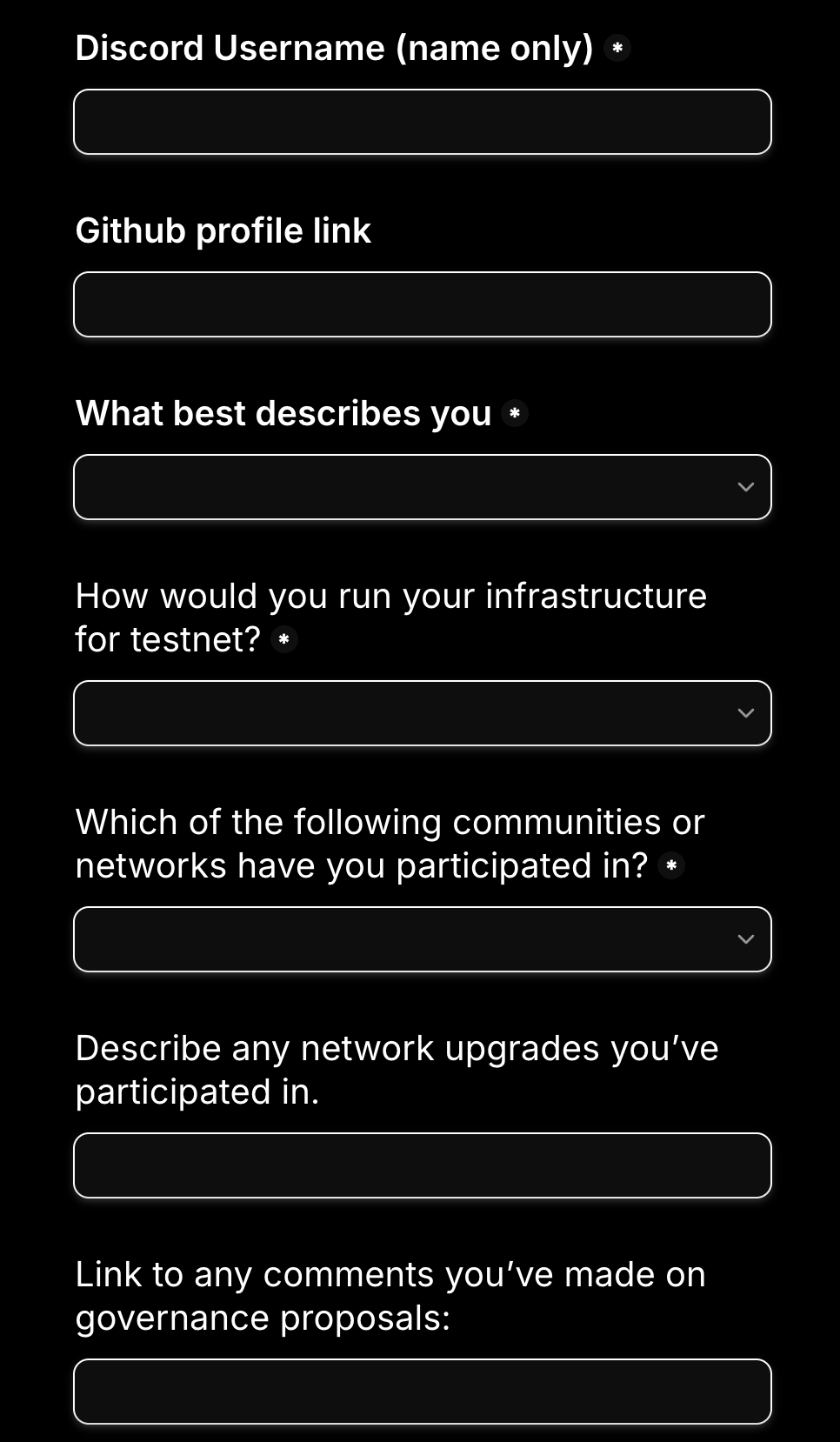Expand the testnet infrastructure dropdown

pyautogui.click(x=422, y=713)
